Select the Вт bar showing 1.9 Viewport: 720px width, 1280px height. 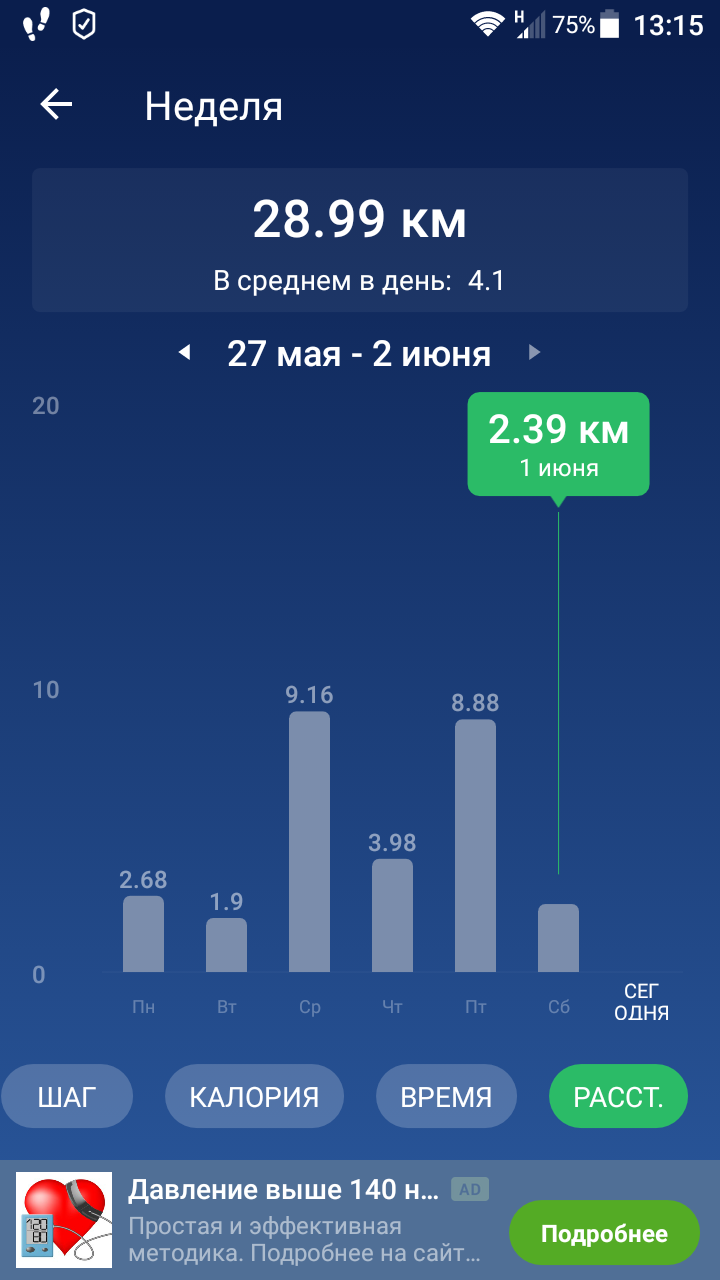click(226, 945)
